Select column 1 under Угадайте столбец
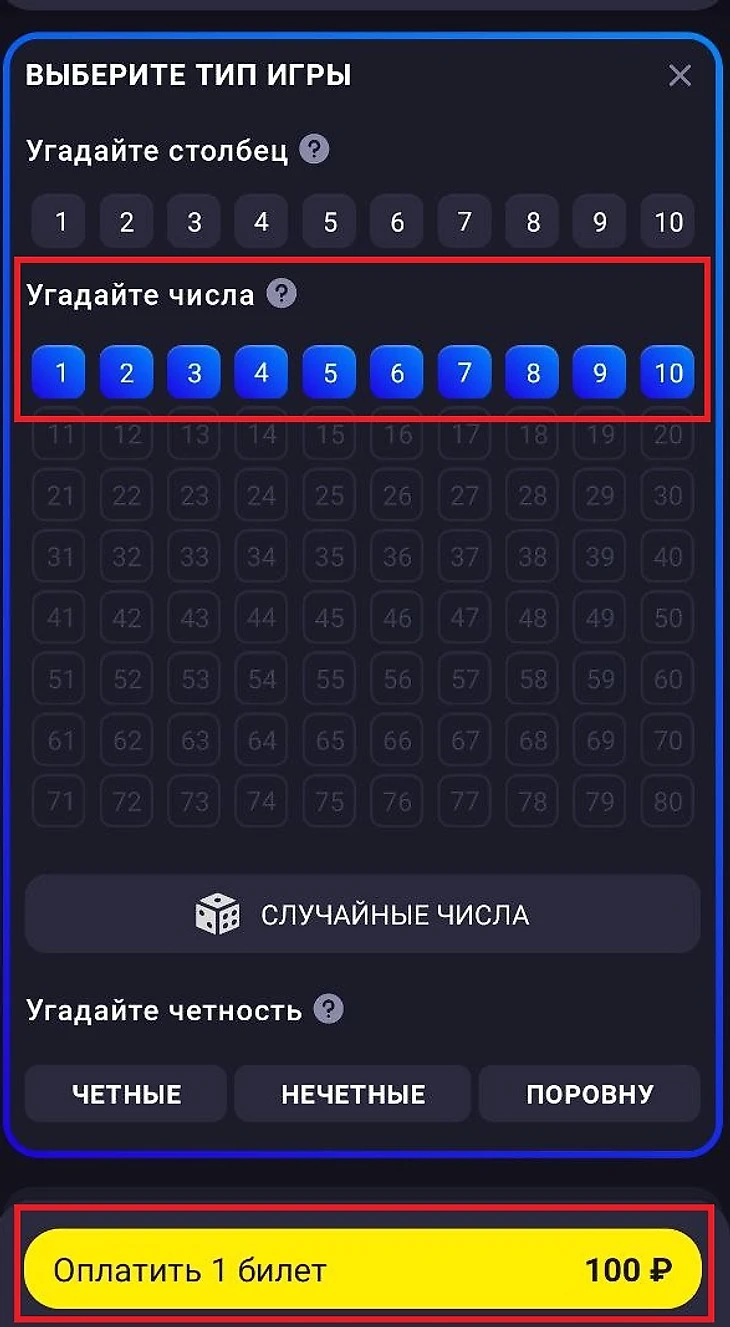Image resolution: width=730 pixels, height=1327 pixels. click(x=60, y=221)
